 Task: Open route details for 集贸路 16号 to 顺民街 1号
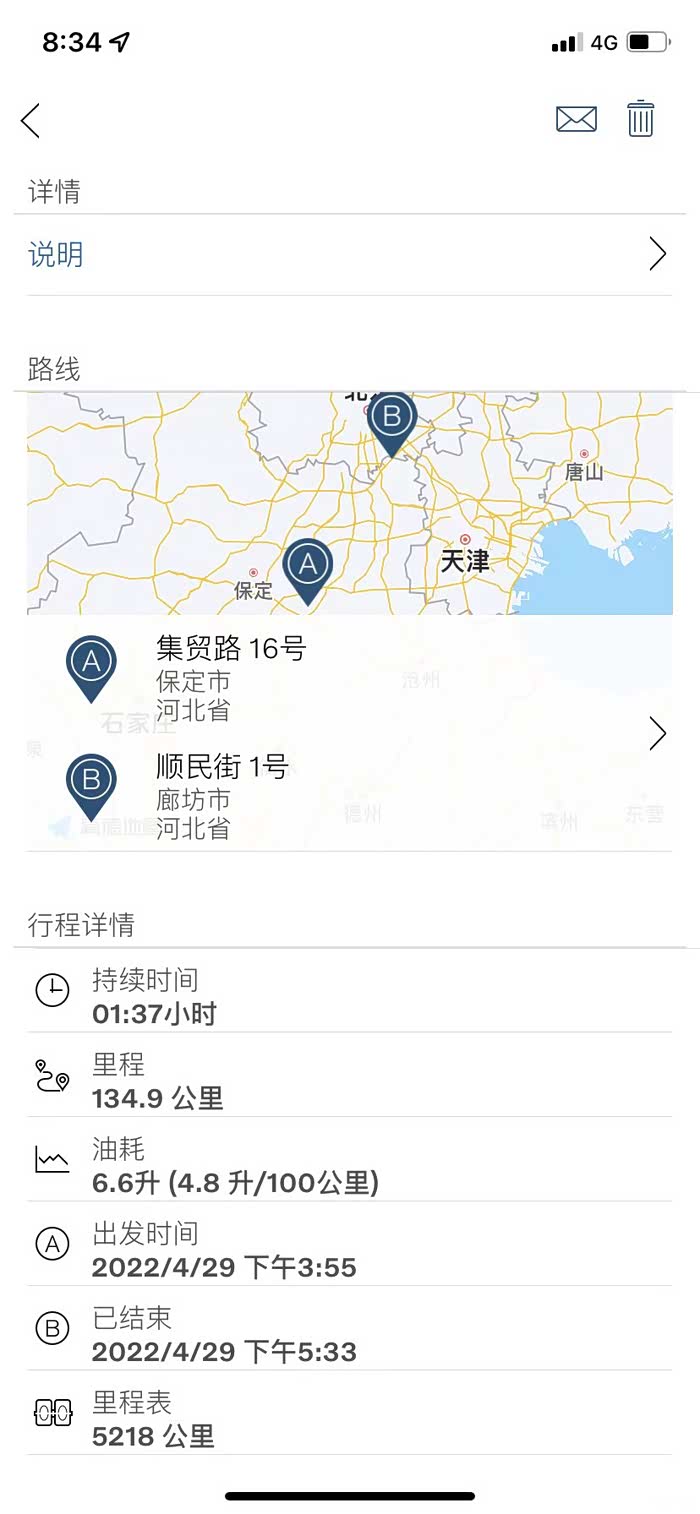tap(657, 734)
